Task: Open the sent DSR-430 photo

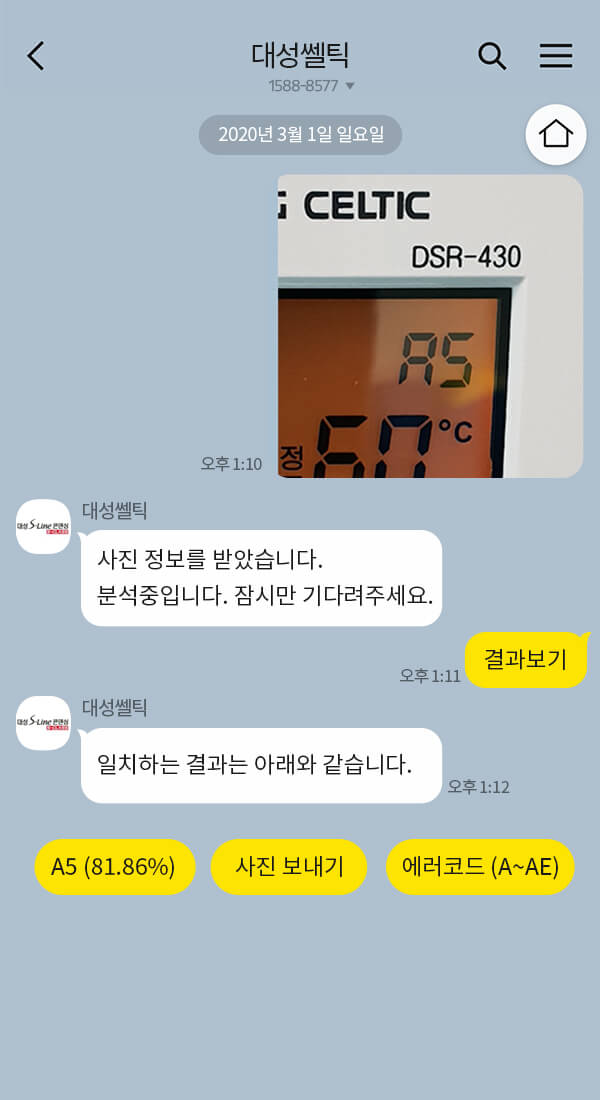Action: pos(430,326)
